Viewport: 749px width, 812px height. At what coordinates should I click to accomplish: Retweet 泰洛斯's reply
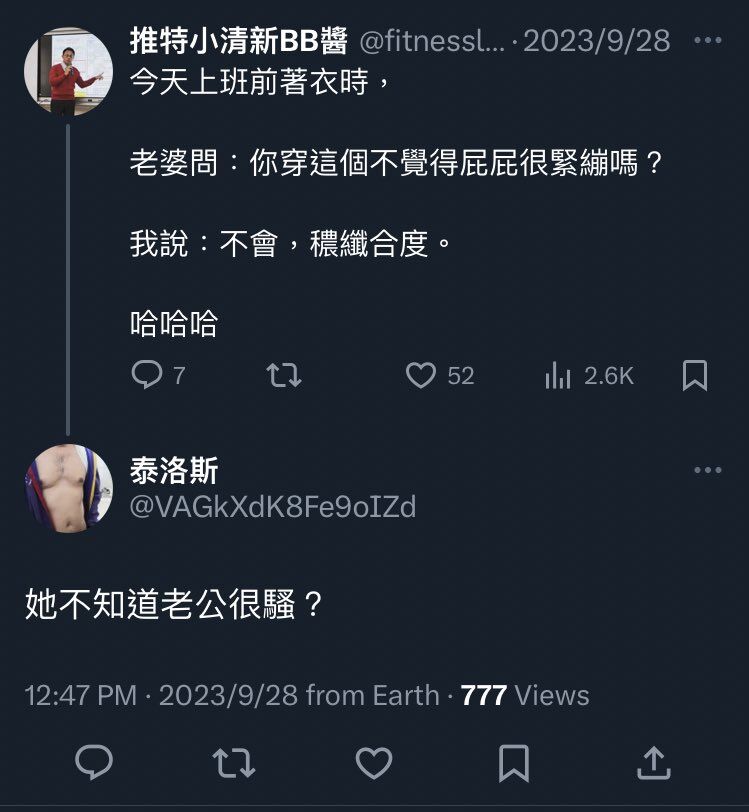click(234, 763)
